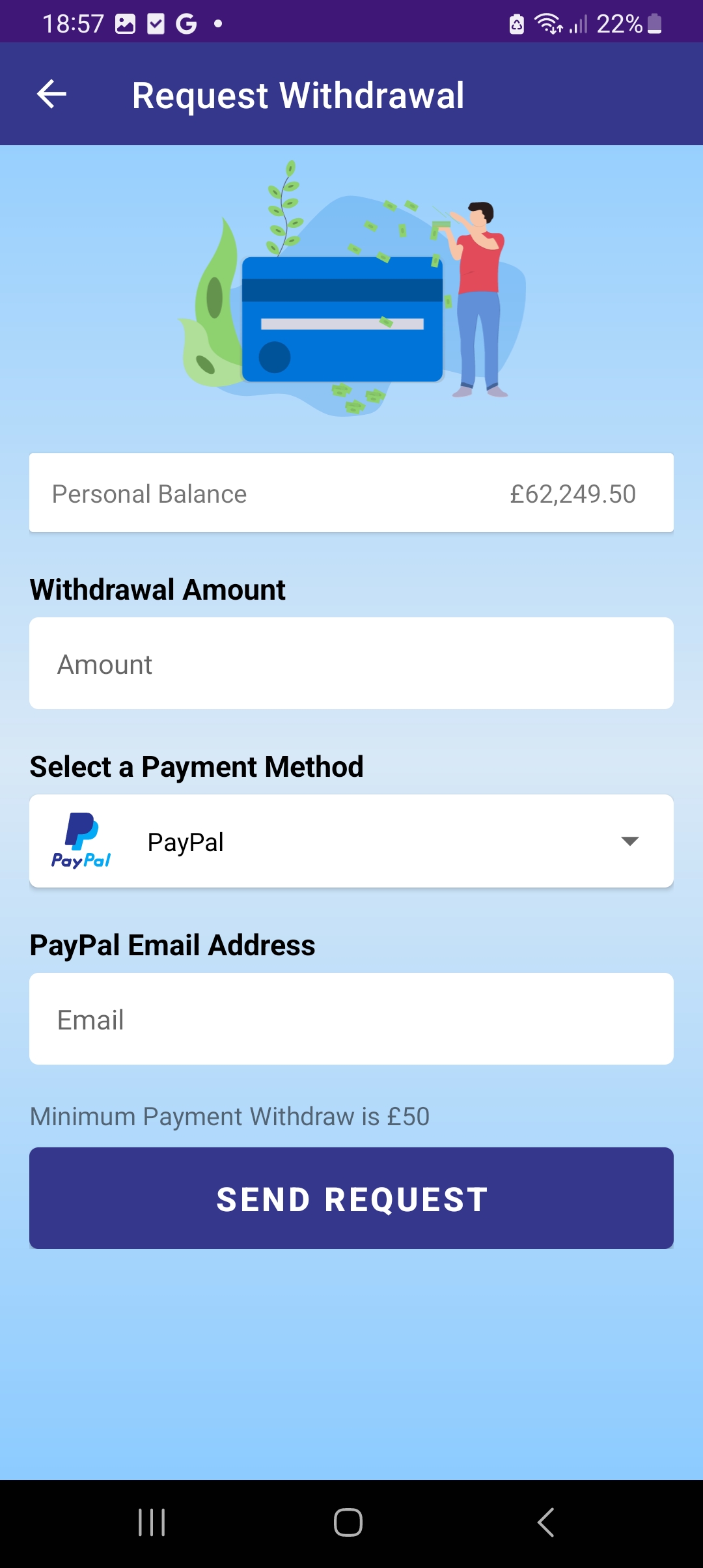
Task: Go back using the header arrow
Action: click(x=52, y=94)
